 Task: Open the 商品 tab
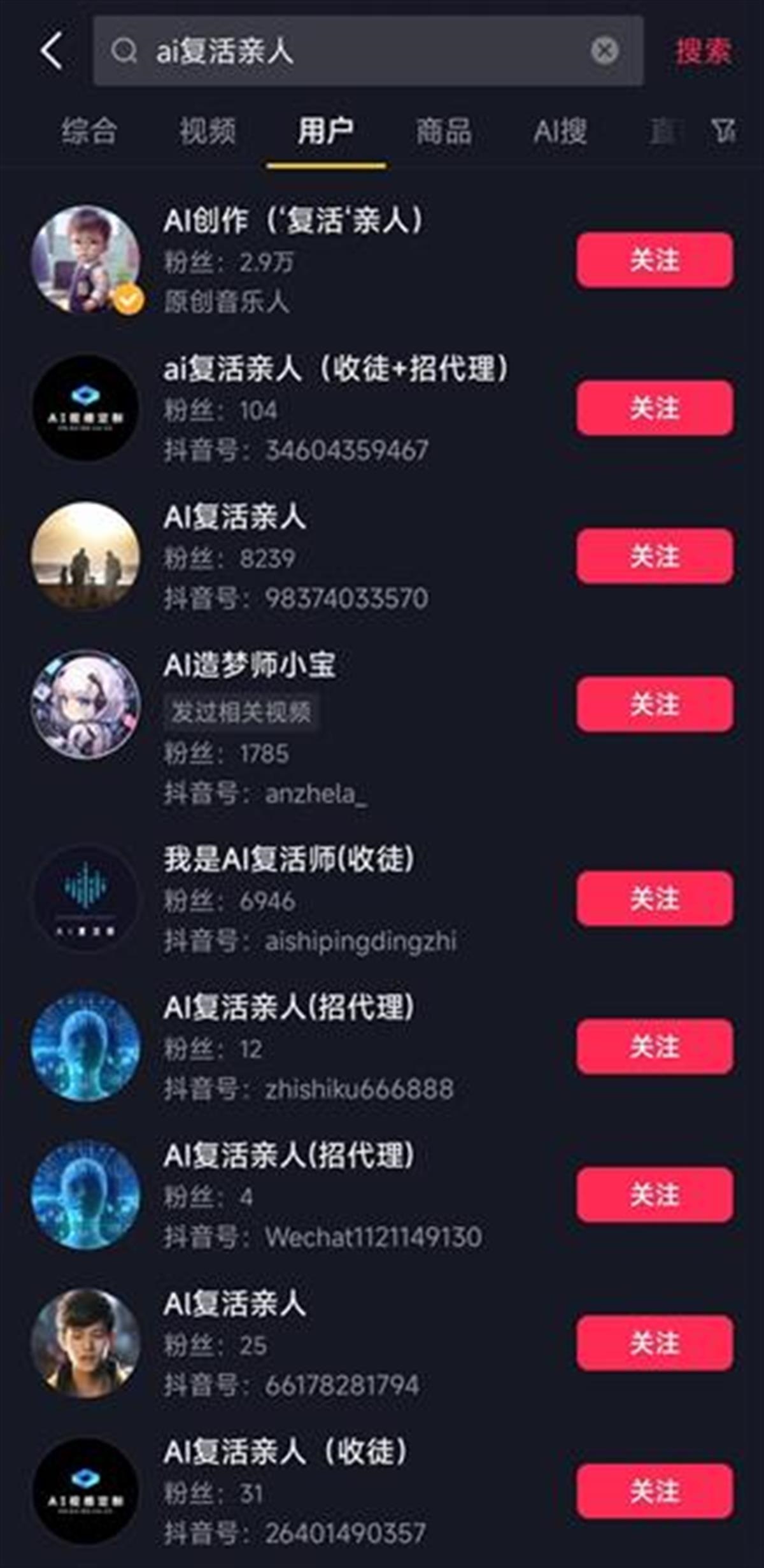pos(444,132)
